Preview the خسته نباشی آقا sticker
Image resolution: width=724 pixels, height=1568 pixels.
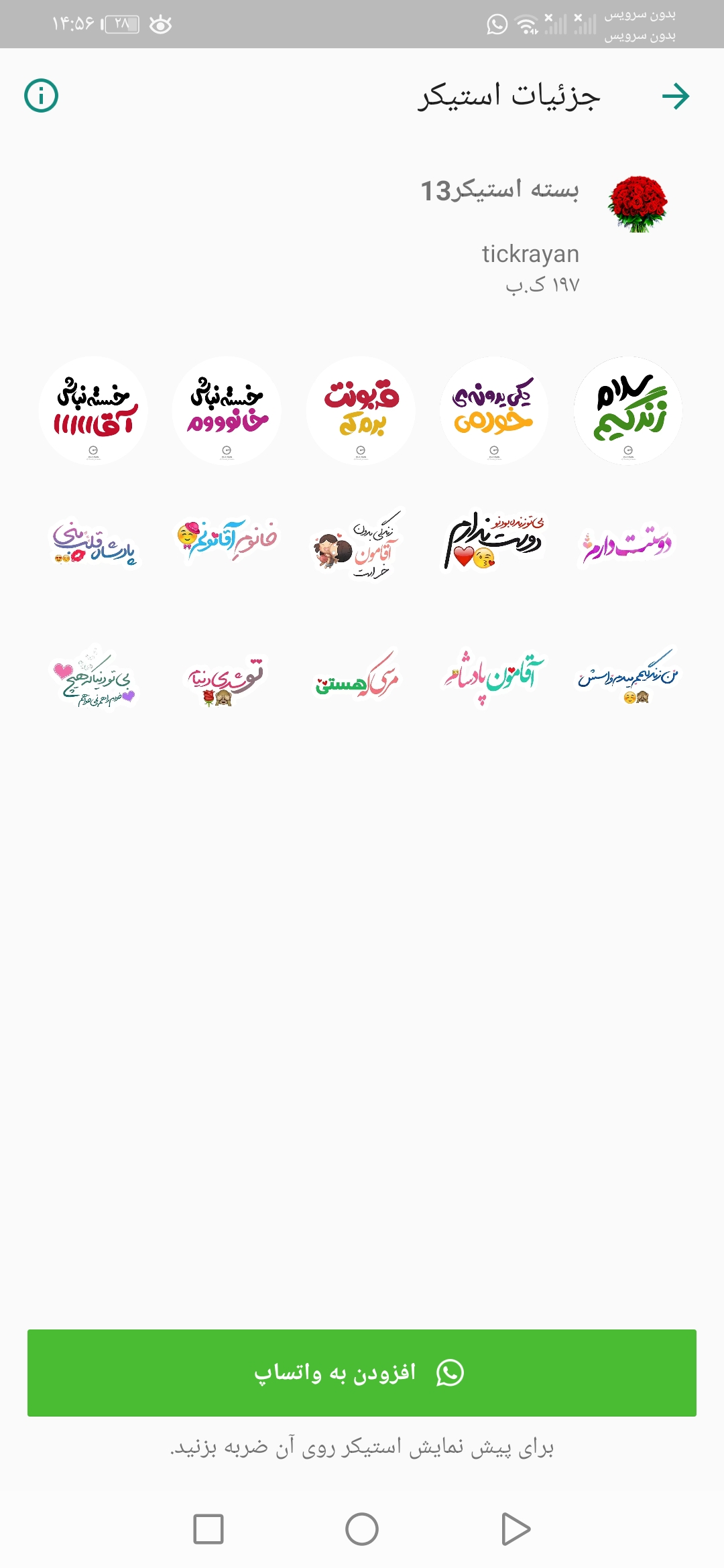[x=93, y=411]
